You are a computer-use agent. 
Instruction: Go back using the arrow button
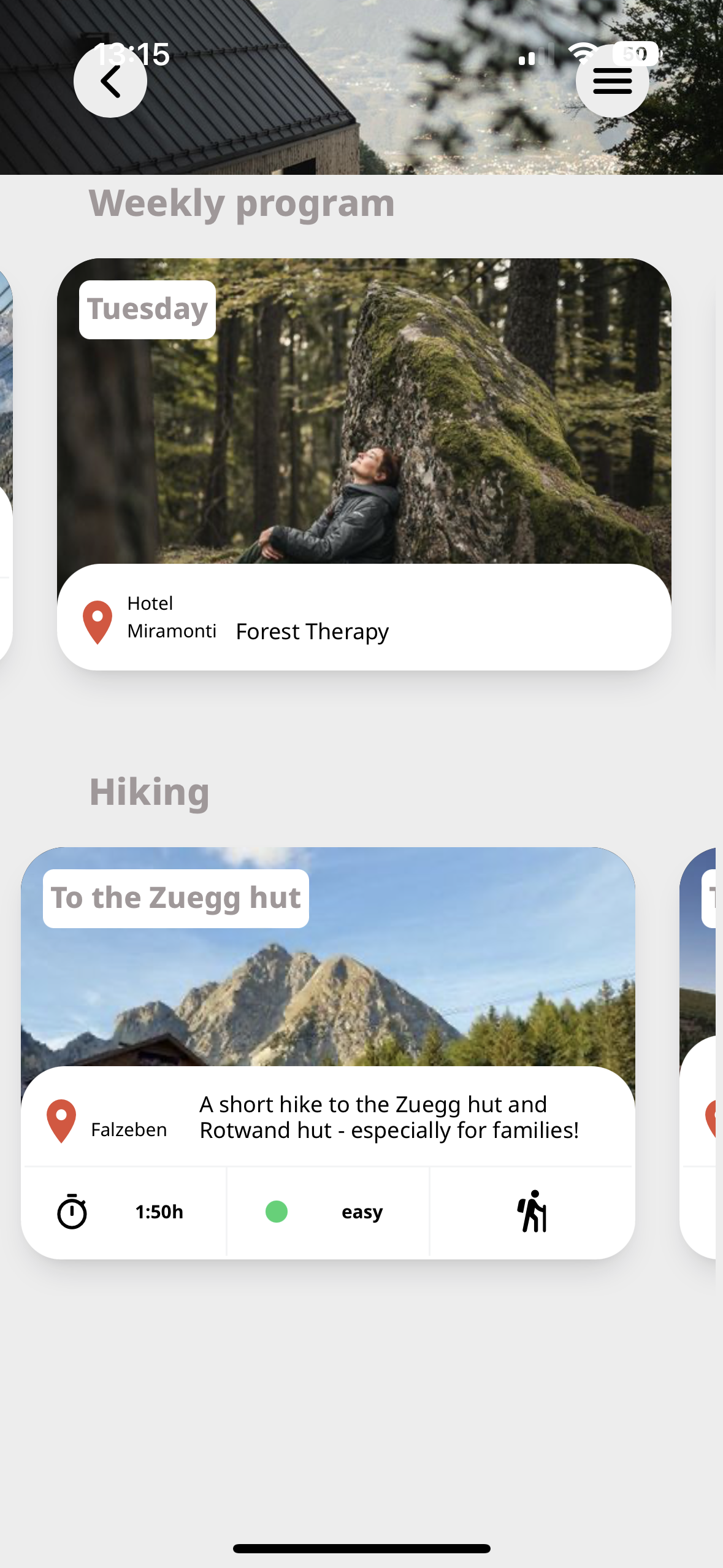(110, 81)
